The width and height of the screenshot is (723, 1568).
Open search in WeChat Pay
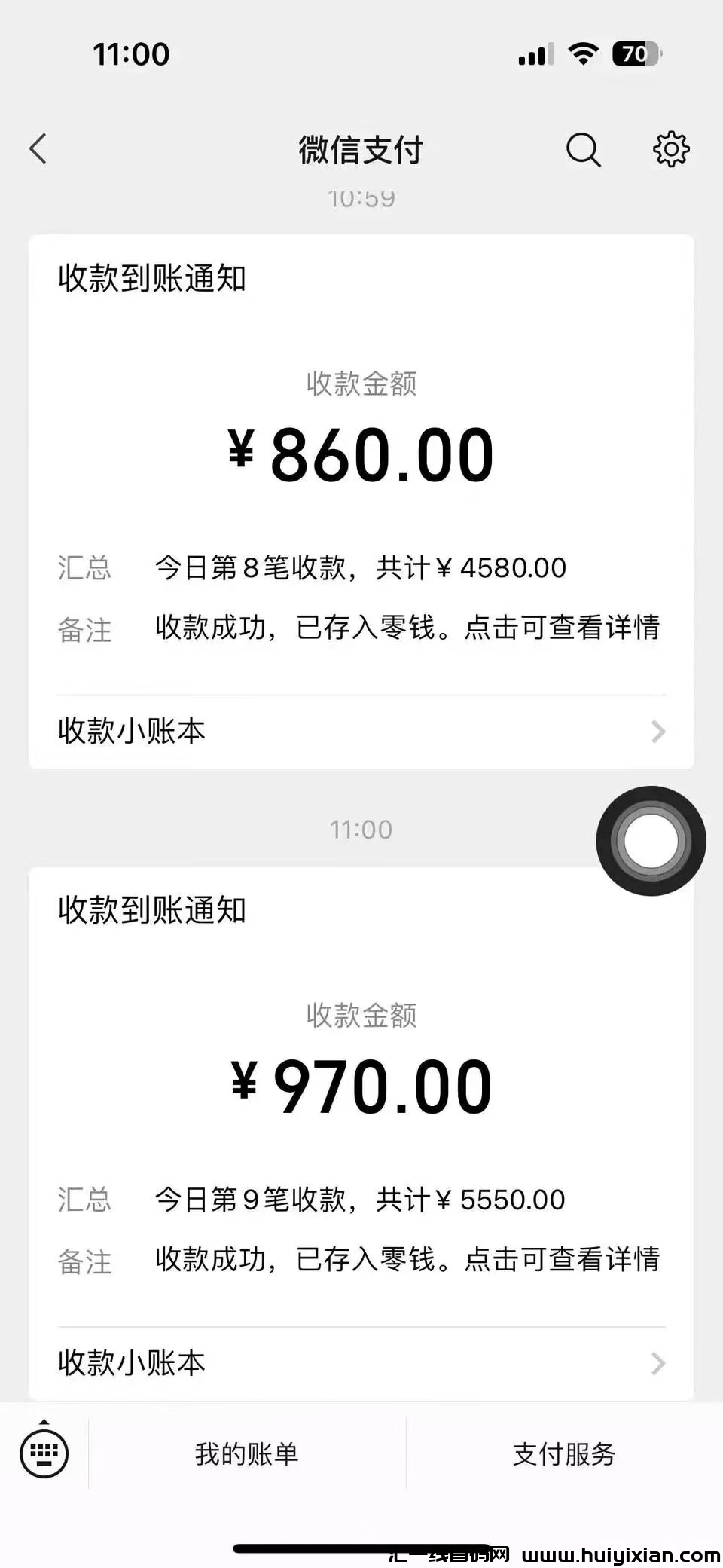583,148
